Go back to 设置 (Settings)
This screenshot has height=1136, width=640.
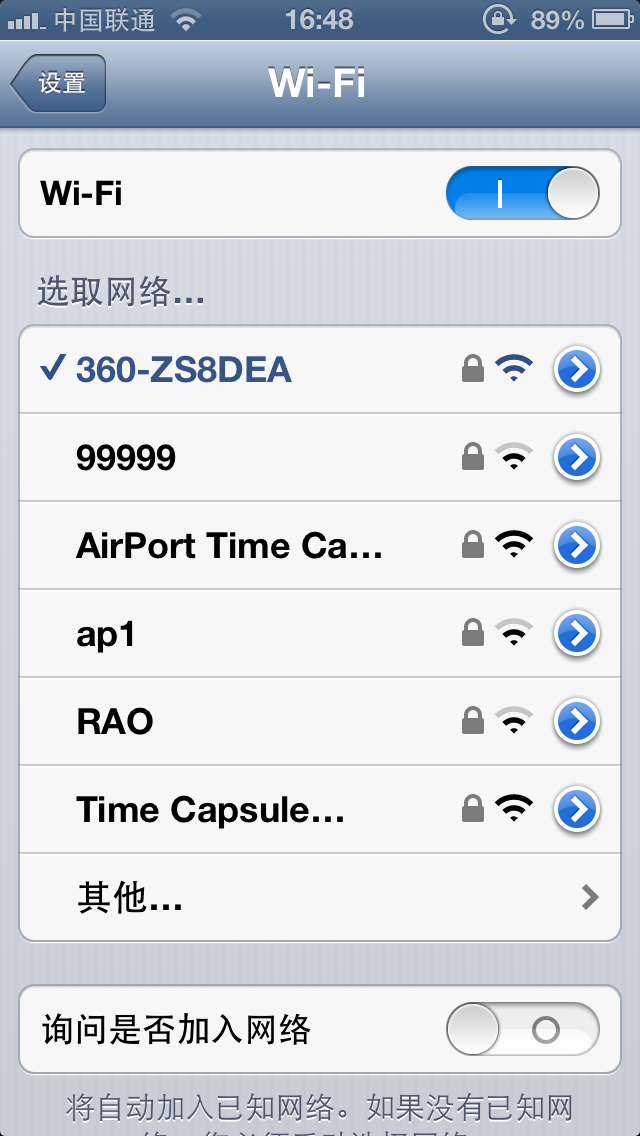(x=59, y=83)
